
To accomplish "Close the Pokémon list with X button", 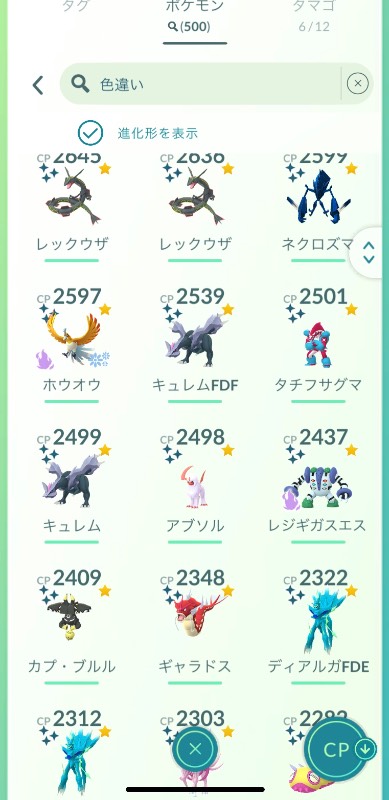I will (x=194, y=749).
